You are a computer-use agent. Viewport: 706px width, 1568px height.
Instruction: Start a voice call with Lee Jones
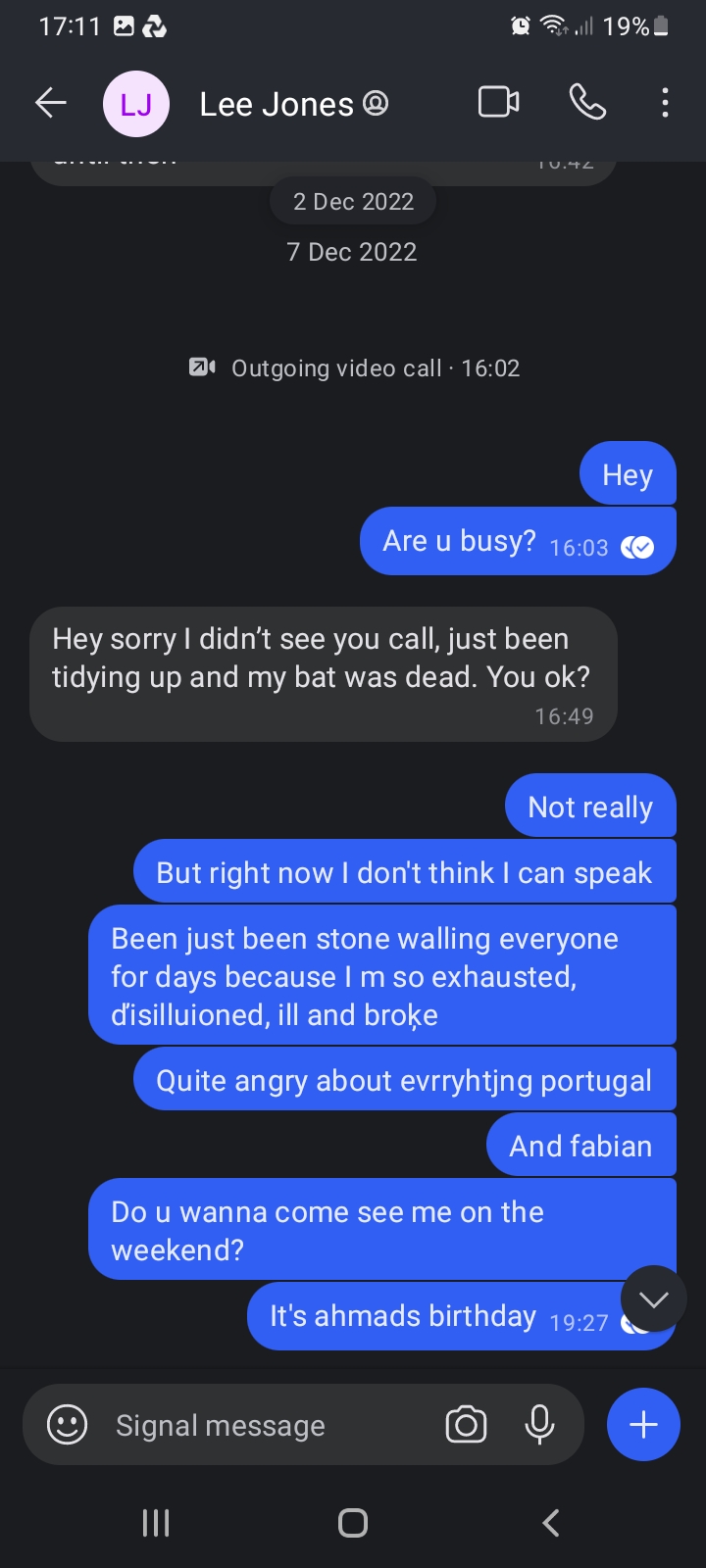point(587,103)
